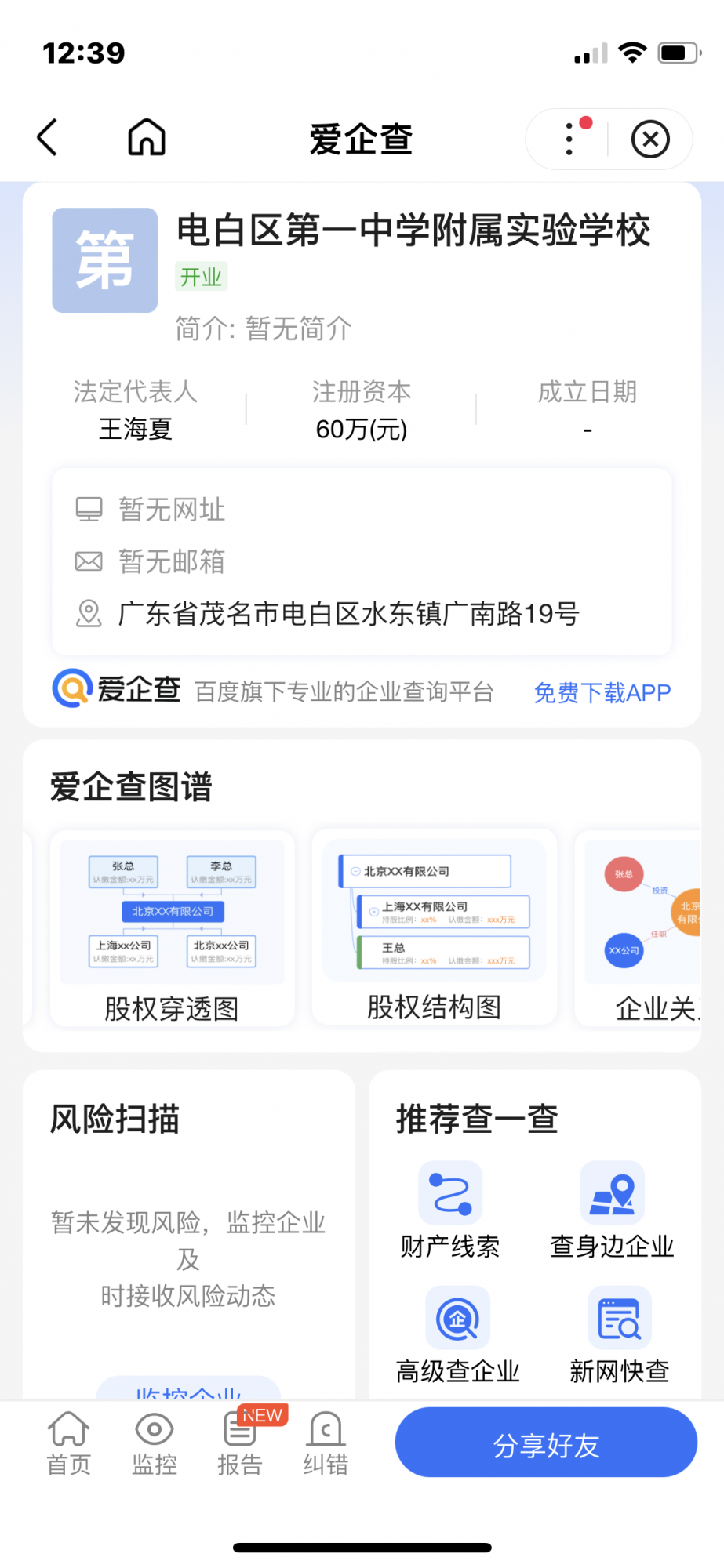Tap the company address location row
The height and width of the screenshot is (1568, 724).
coord(347,614)
